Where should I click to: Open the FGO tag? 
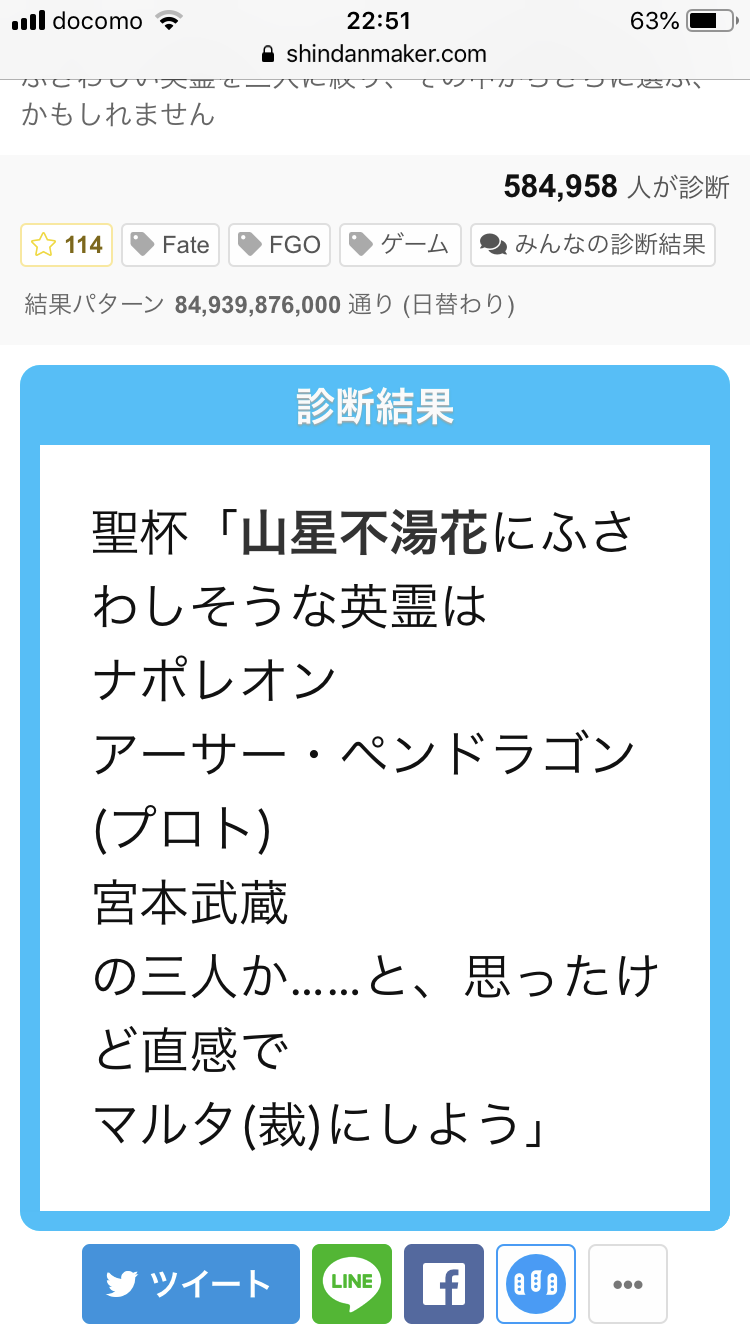coord(280,245)
